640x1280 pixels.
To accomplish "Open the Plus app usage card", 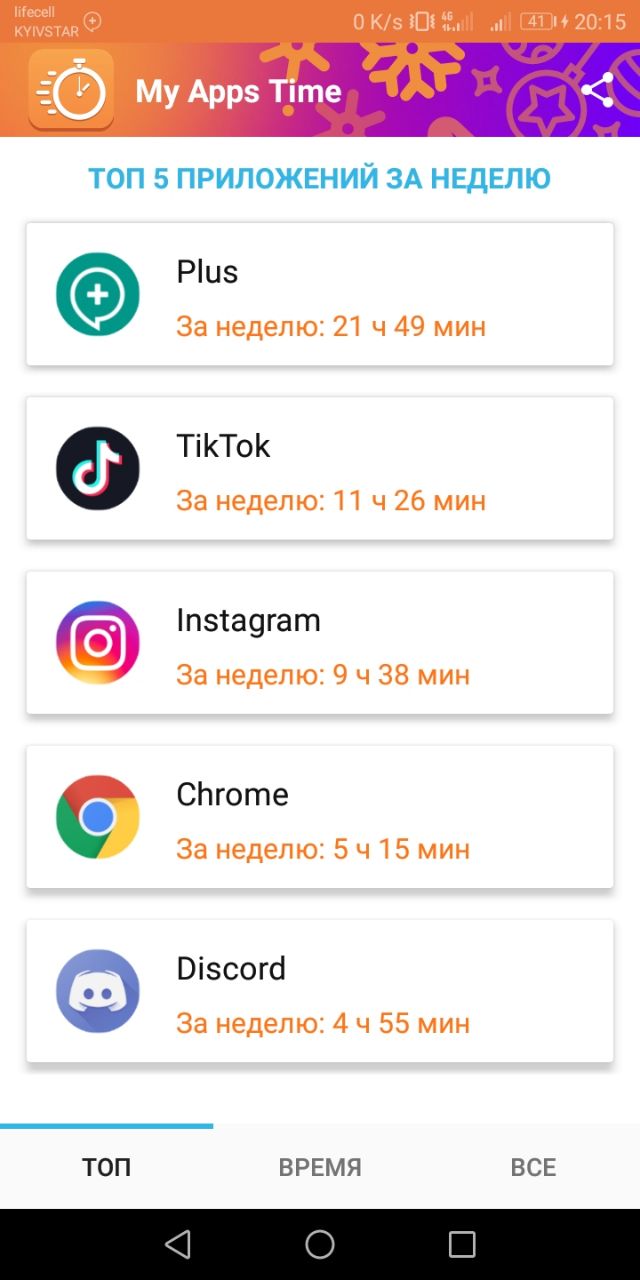I will 320,294.
